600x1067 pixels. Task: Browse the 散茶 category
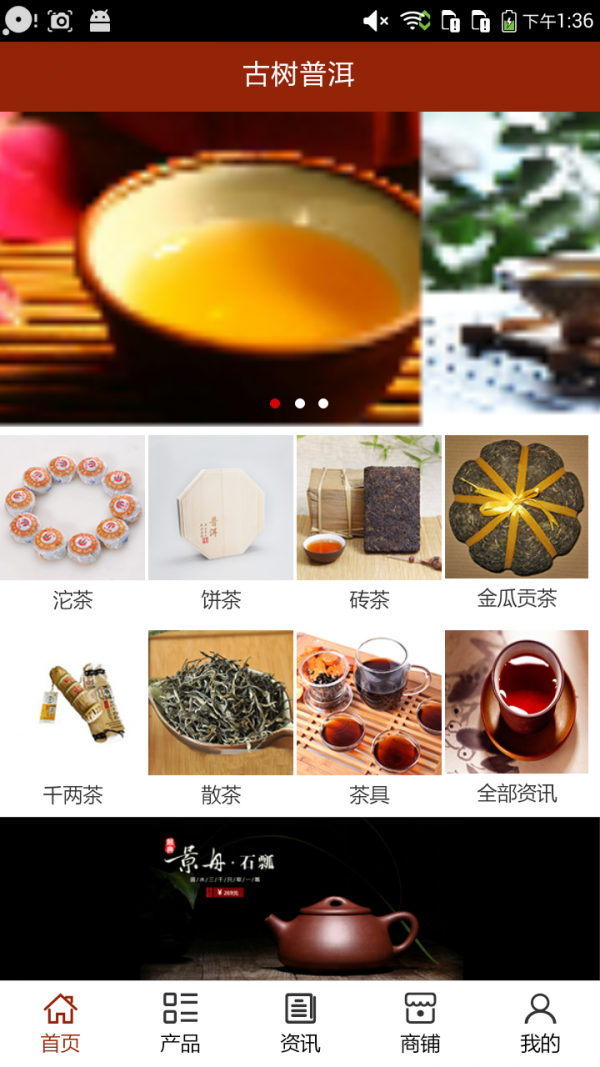220,717
